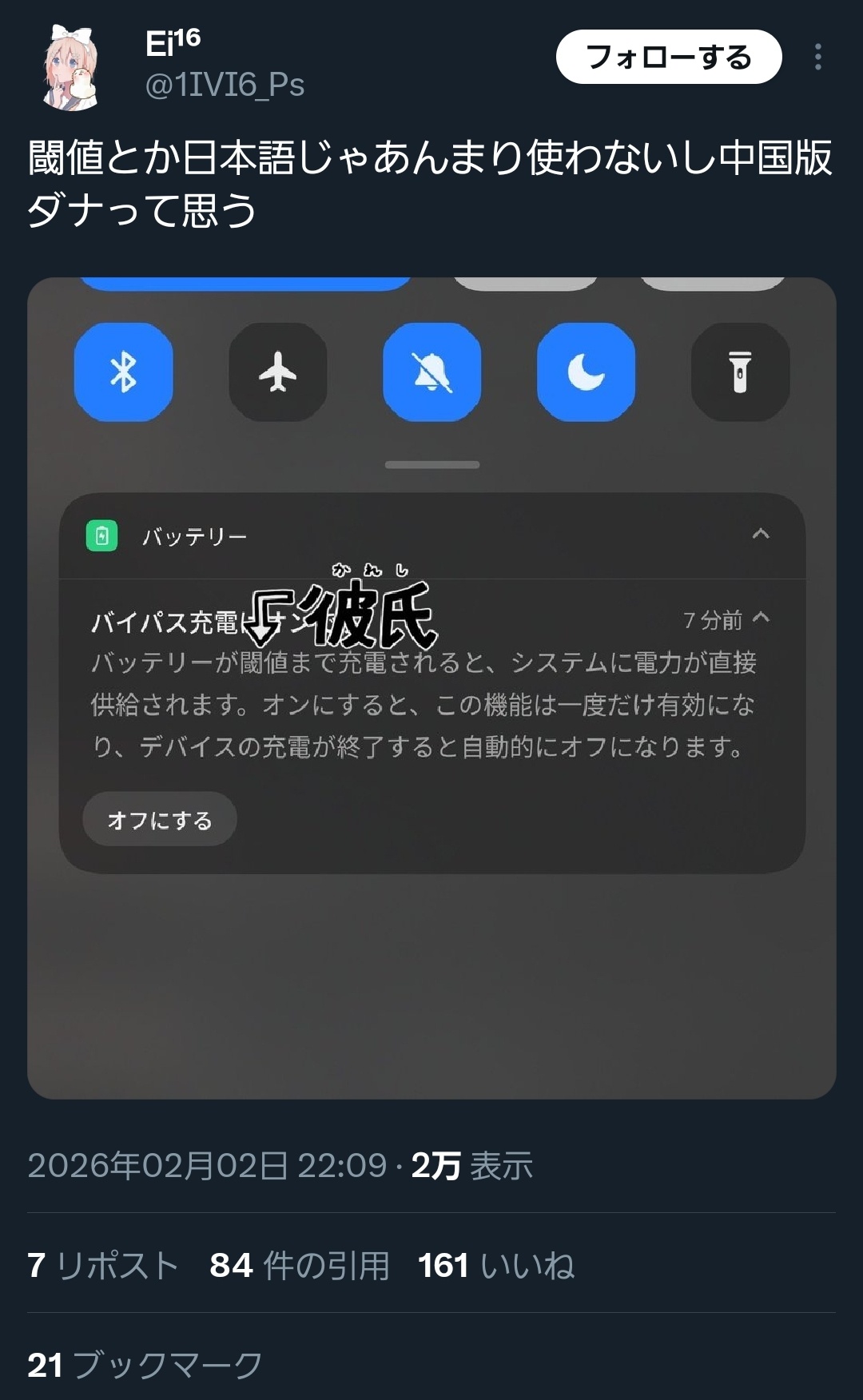Viewport: 863px width, 1400px height.
Task: View the 7 リポスト list
Action: click(102, 1266)
